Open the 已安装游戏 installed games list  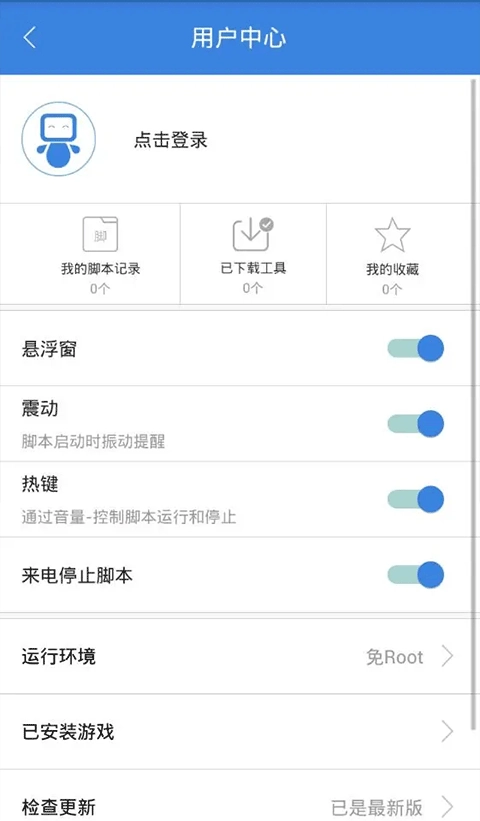click(x=236, y=732)
